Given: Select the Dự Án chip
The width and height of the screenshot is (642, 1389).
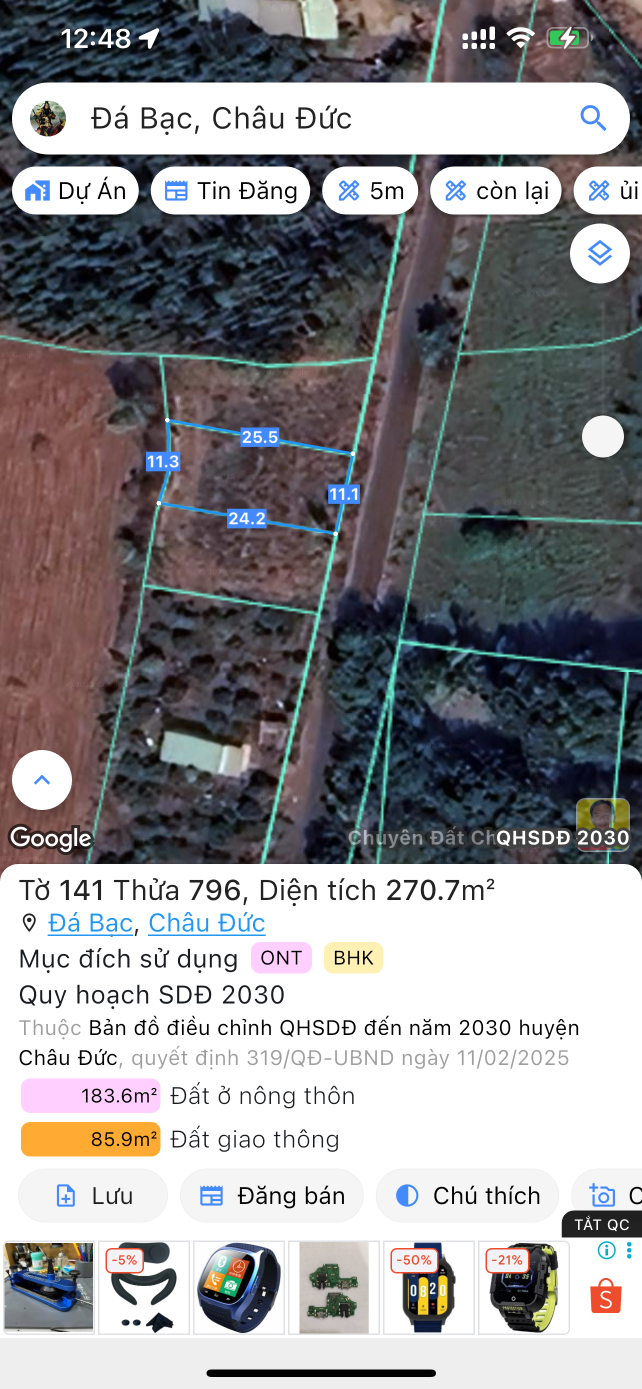Looking at the screenshot, I should click(76, 191).
